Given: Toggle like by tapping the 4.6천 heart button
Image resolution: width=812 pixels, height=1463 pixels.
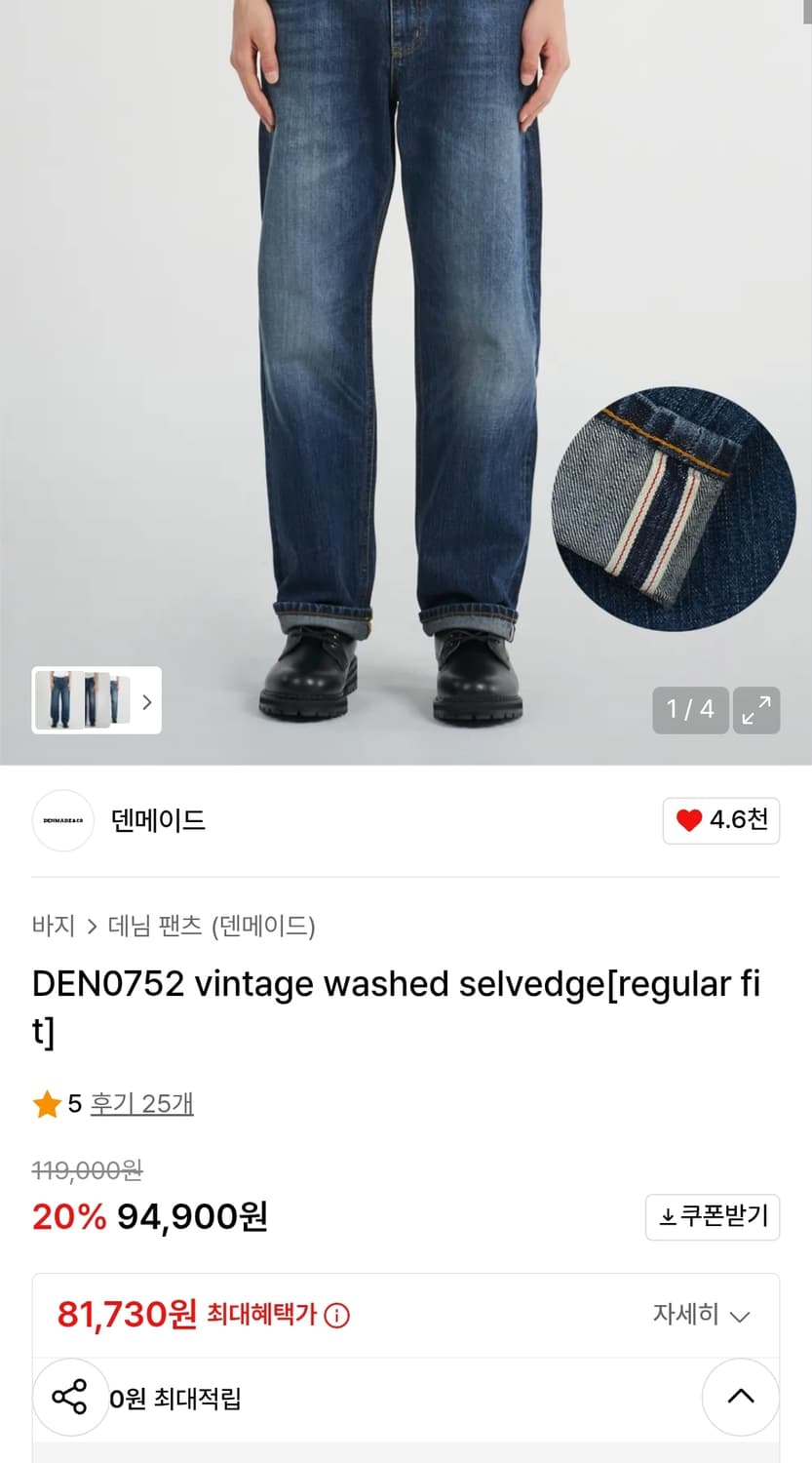Looking at the screenshot, I should tap(721, 820).
